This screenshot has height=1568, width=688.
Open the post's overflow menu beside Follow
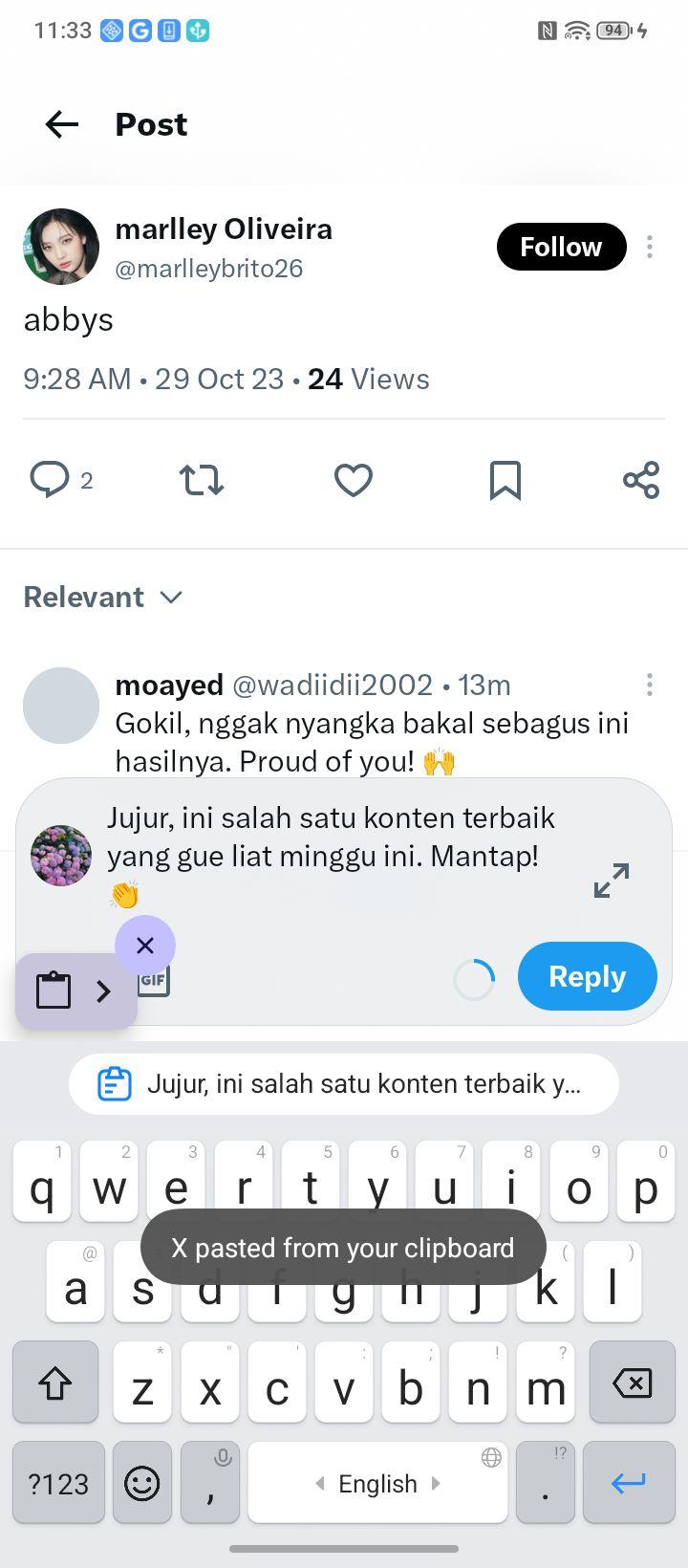click(650, 247)
